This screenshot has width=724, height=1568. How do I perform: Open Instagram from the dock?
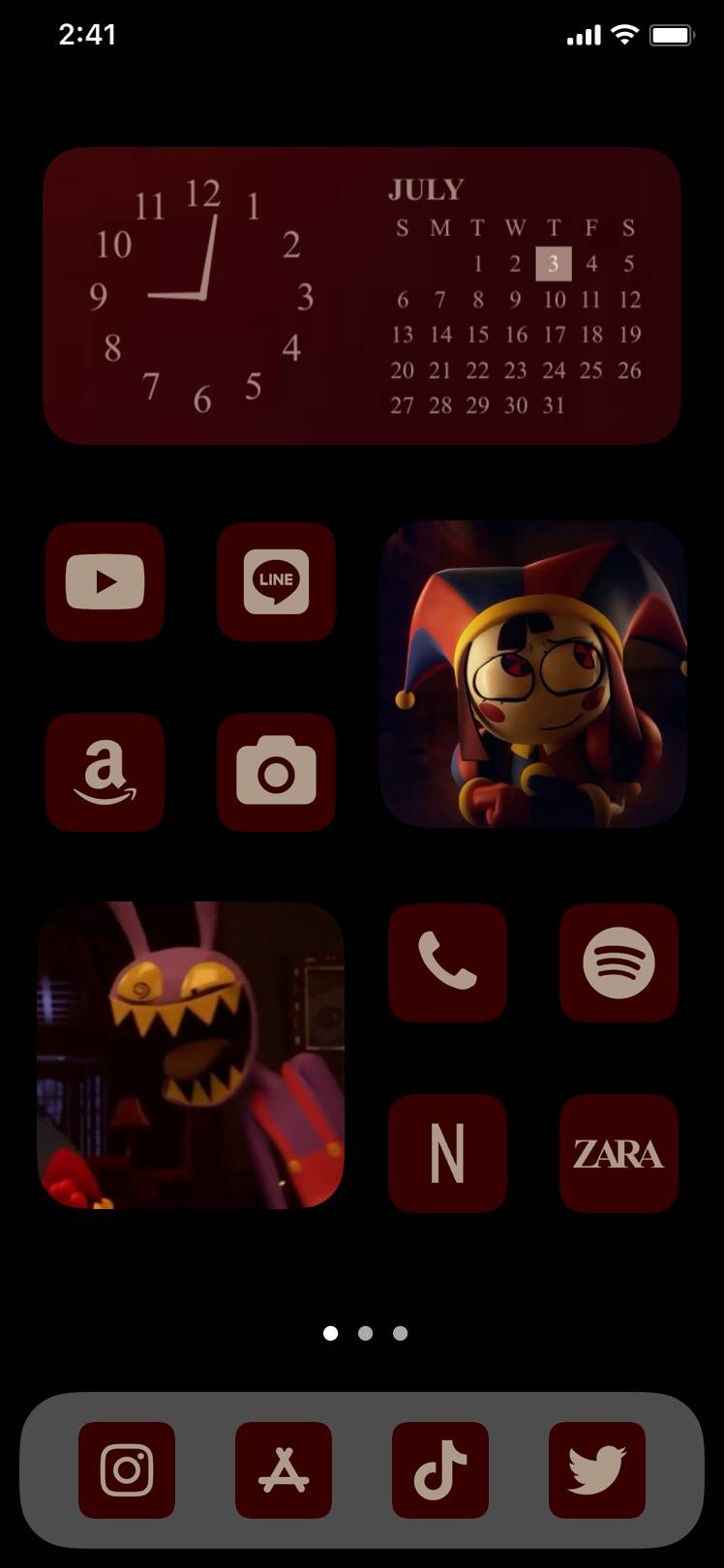[127, 1469]
